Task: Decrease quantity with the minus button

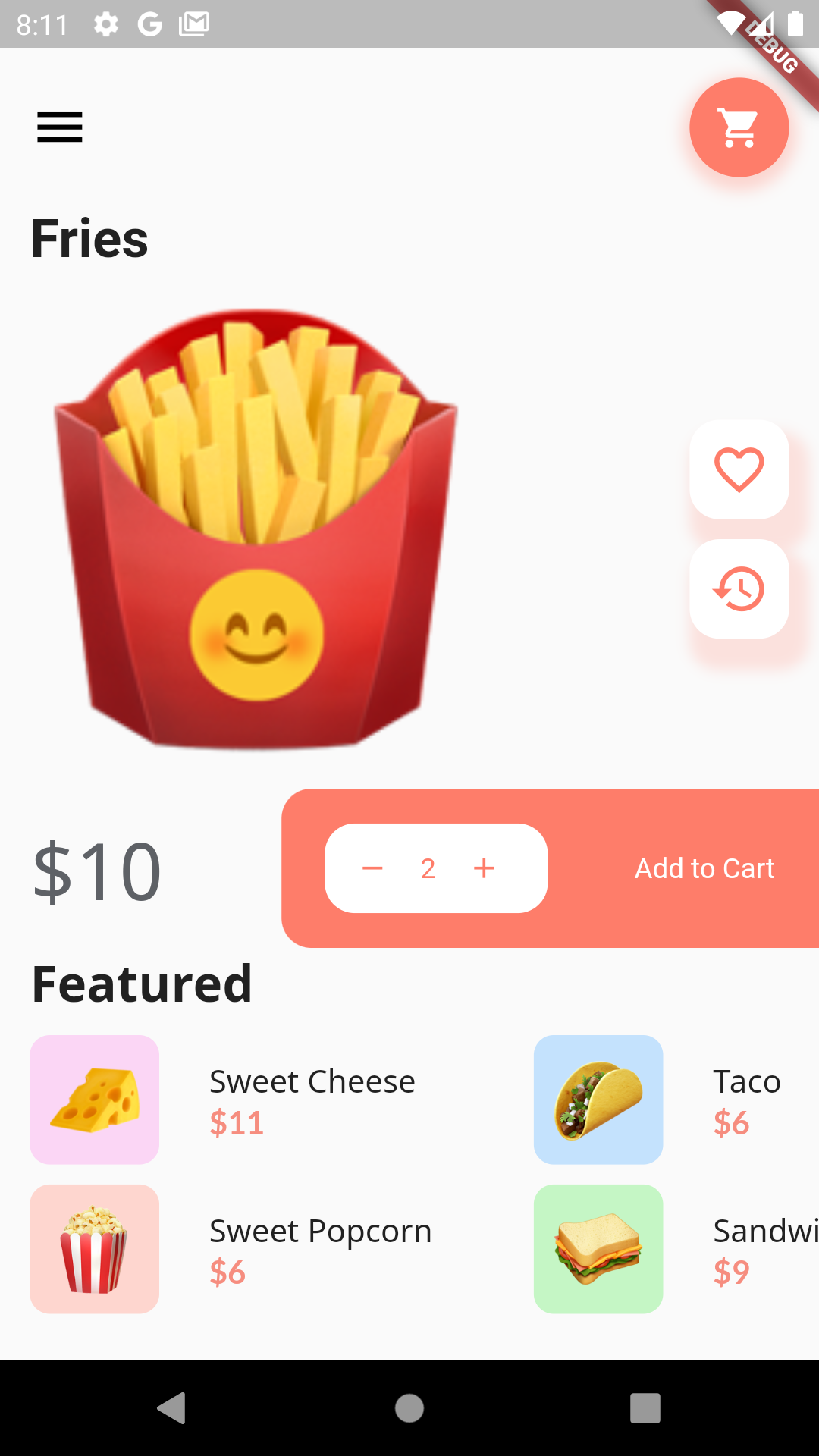Action: [x=372, y=869]
